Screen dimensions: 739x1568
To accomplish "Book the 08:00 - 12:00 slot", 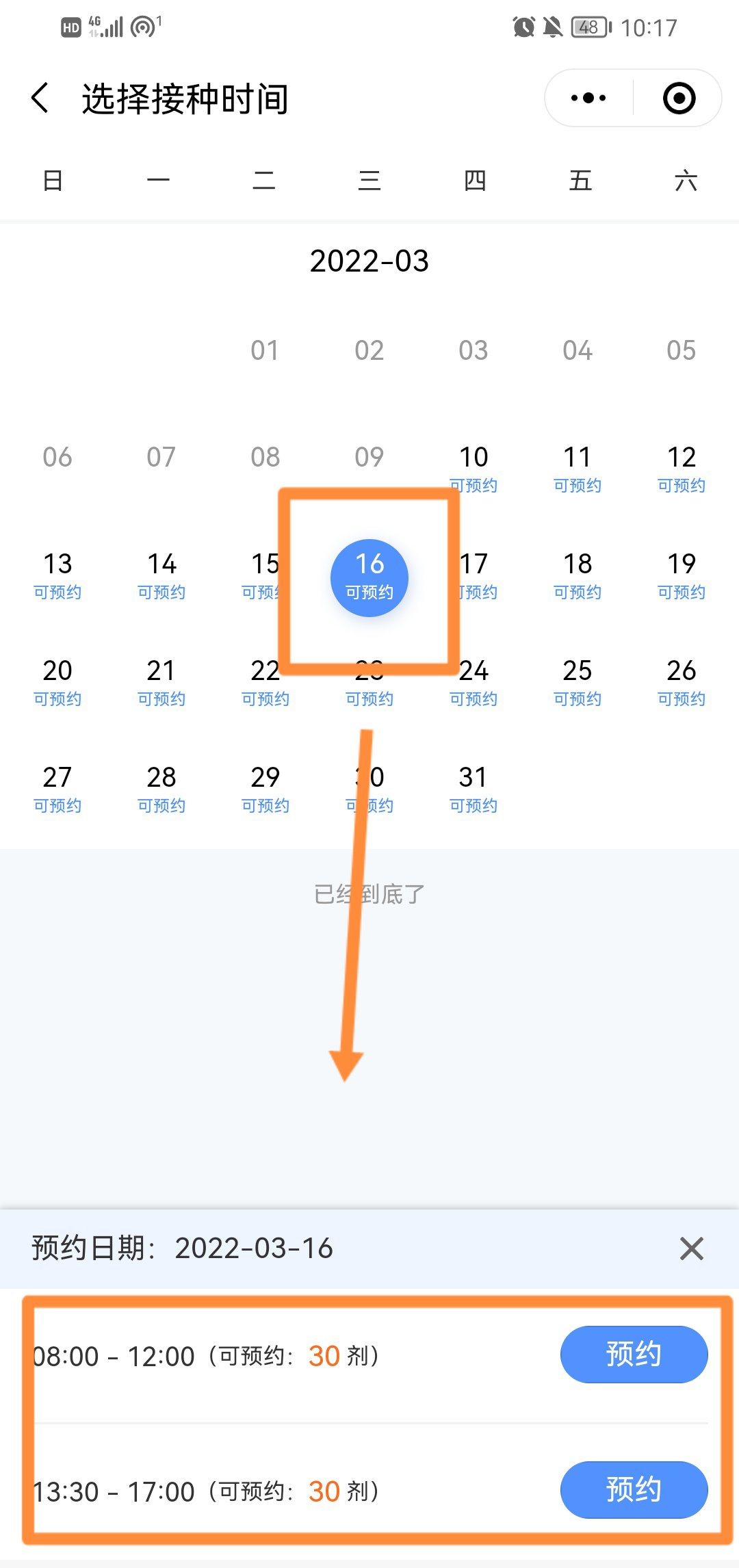I will coord(634,1355).
